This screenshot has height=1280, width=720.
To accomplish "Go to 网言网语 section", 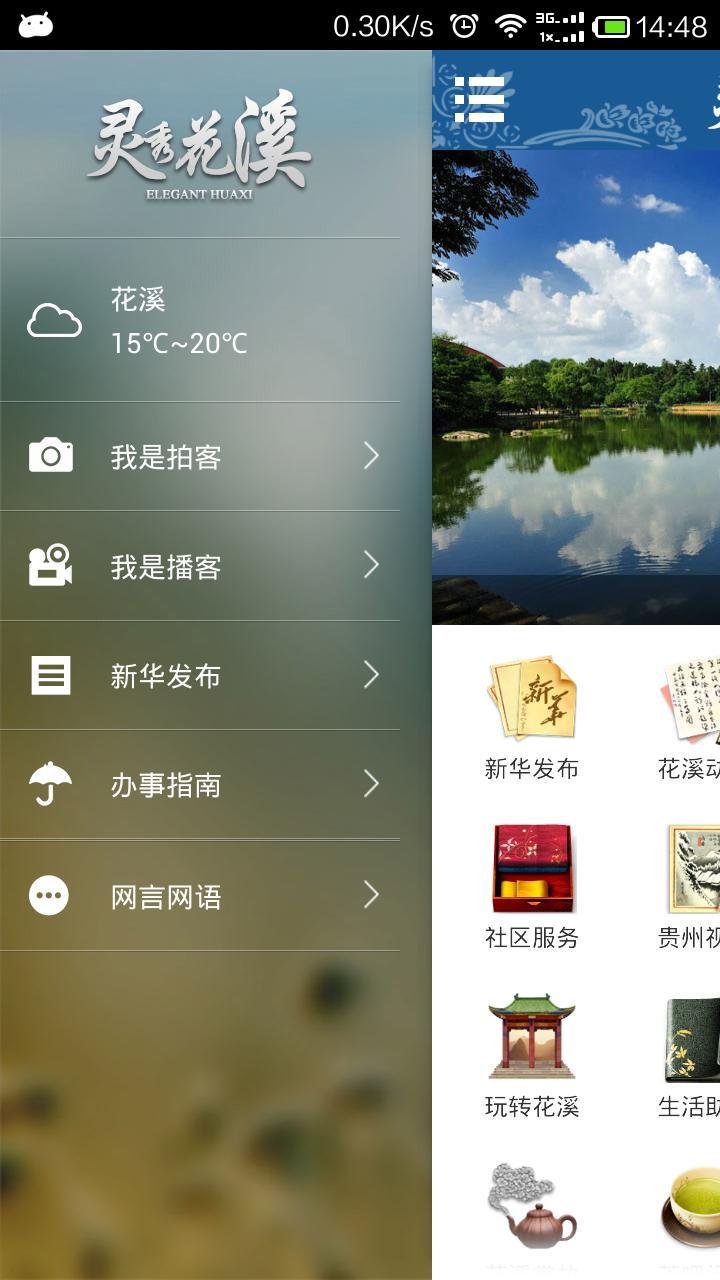I will pyautogui.click(x=200, y=896).
